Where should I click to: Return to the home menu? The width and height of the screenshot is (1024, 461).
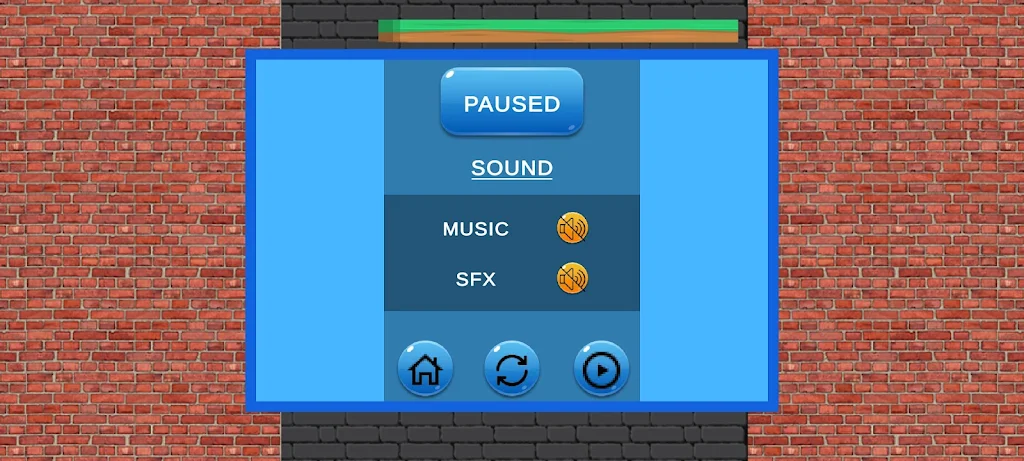425,369
